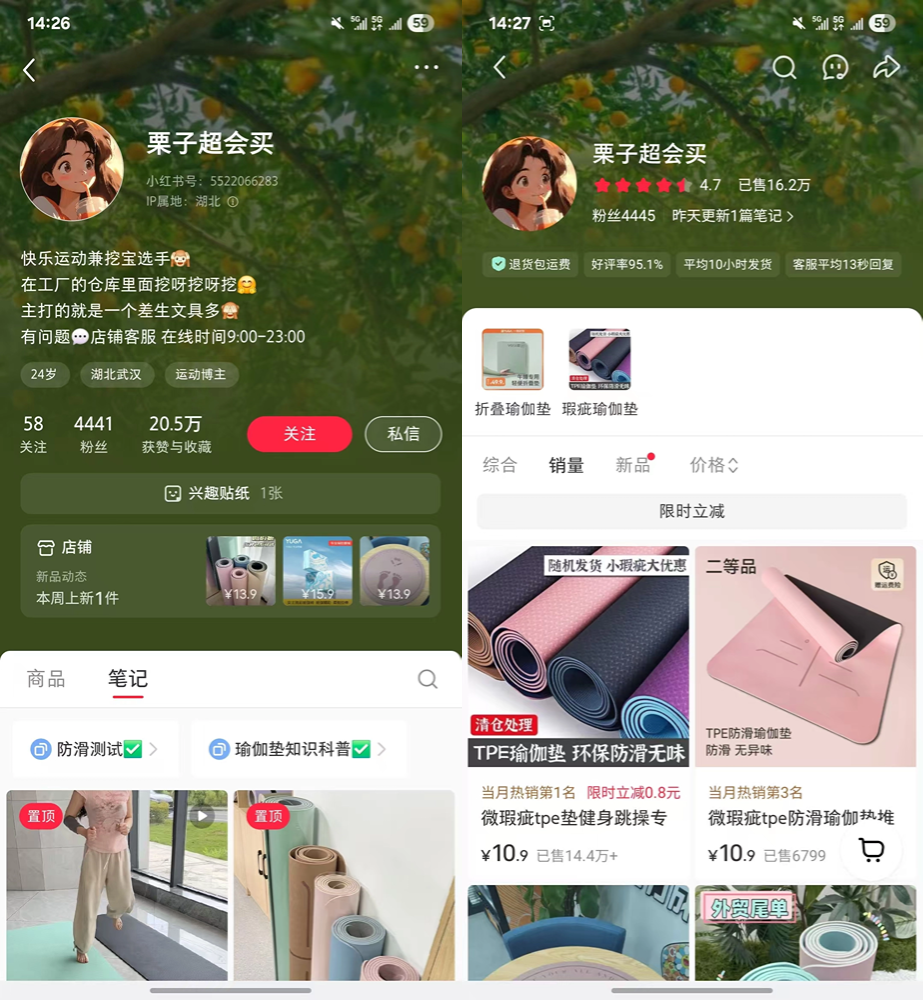Tap the 私信 private message button
This screenshot has height=1000, width=923.
pyautogui.click(x=403, y=434)
